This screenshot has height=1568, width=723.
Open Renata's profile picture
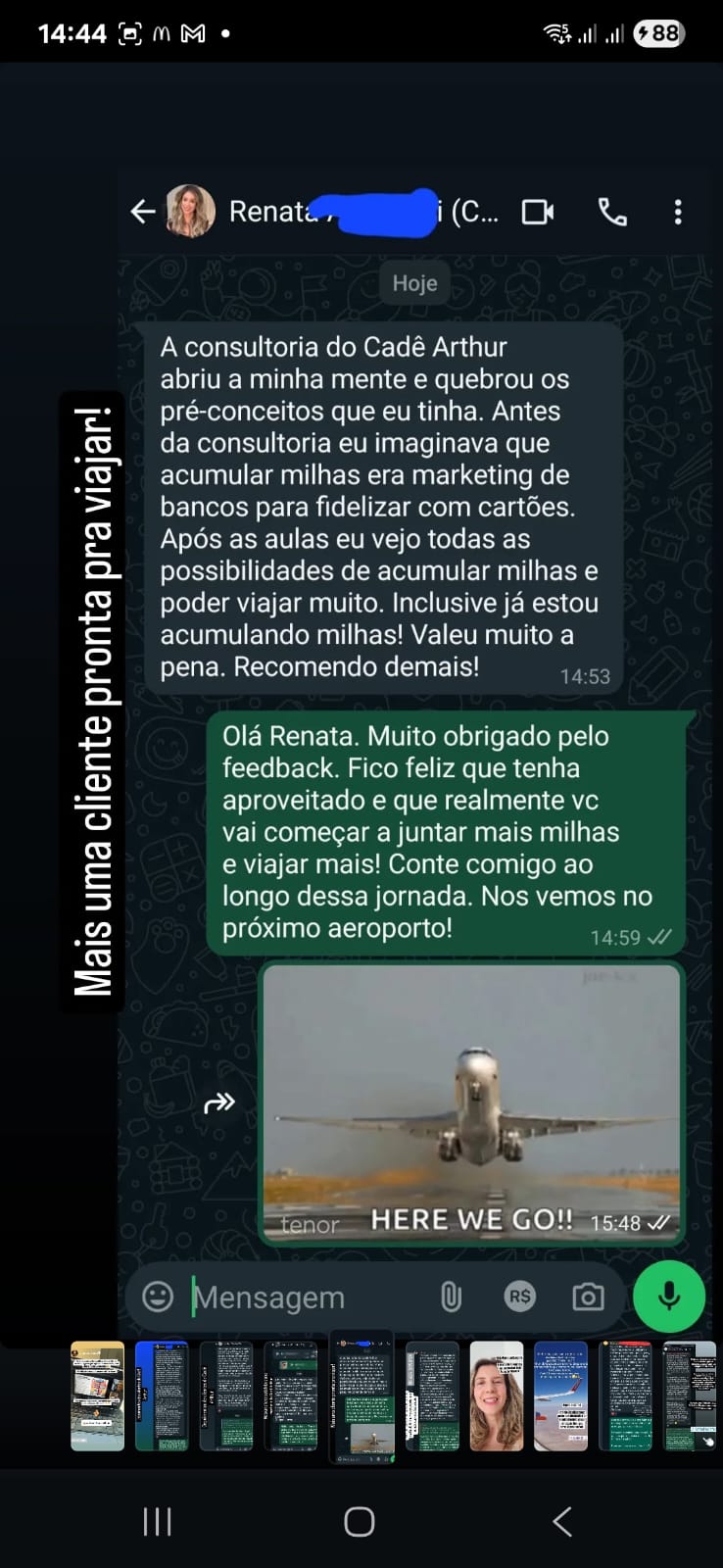190,211
